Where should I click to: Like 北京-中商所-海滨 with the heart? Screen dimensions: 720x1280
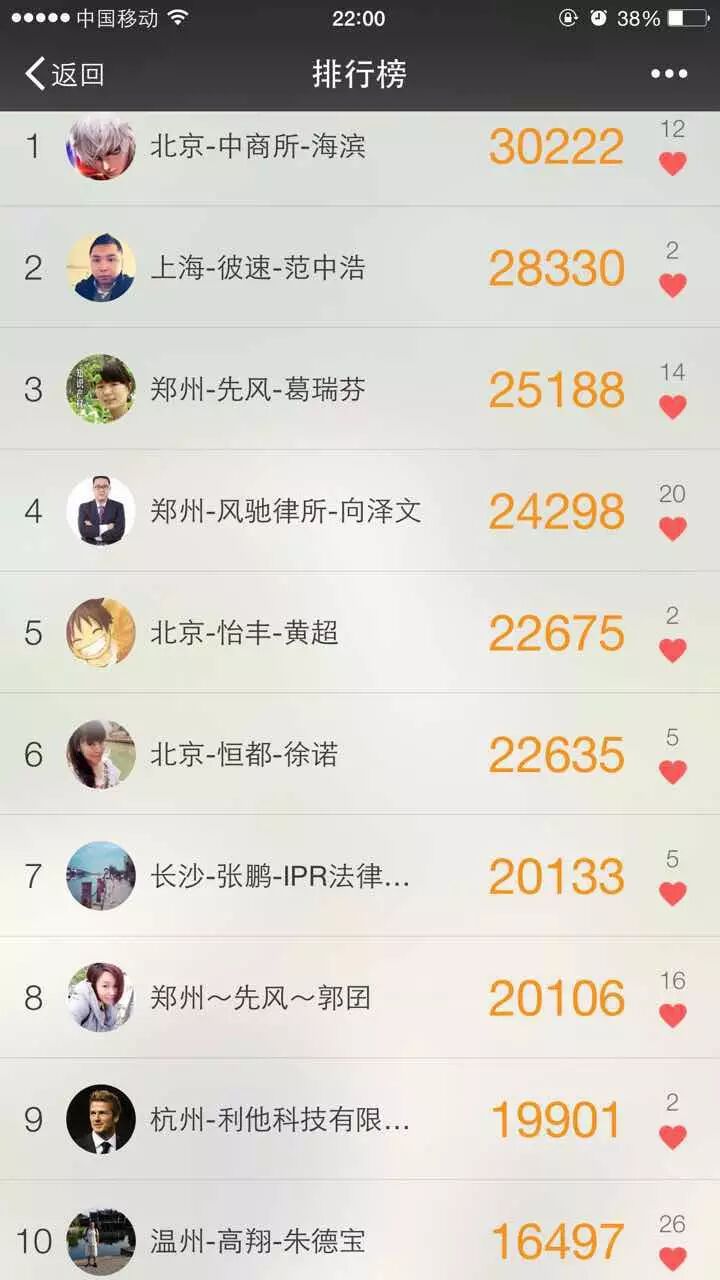coord(673,163)
